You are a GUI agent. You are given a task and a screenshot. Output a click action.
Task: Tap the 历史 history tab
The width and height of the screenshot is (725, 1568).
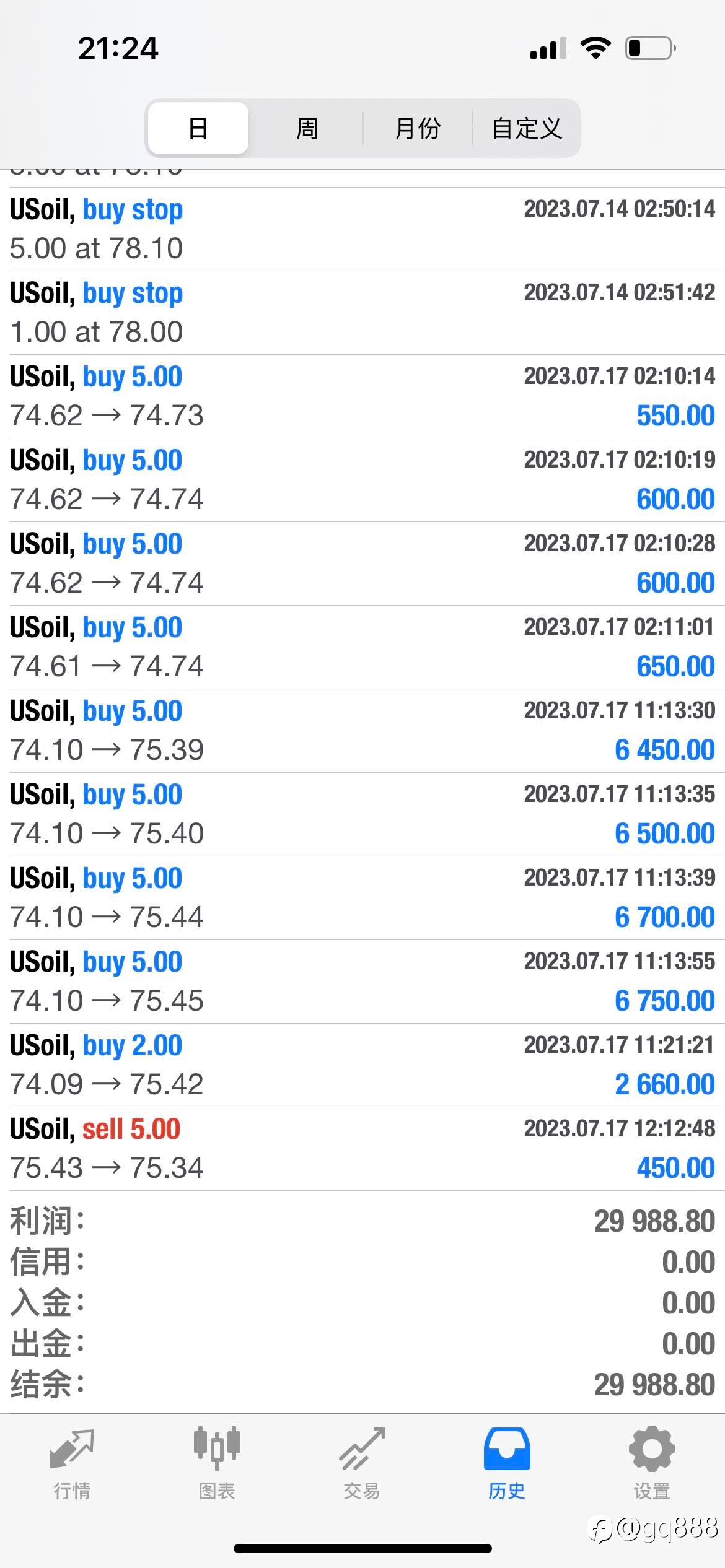pyautogui.click(x=507, y=1463)
